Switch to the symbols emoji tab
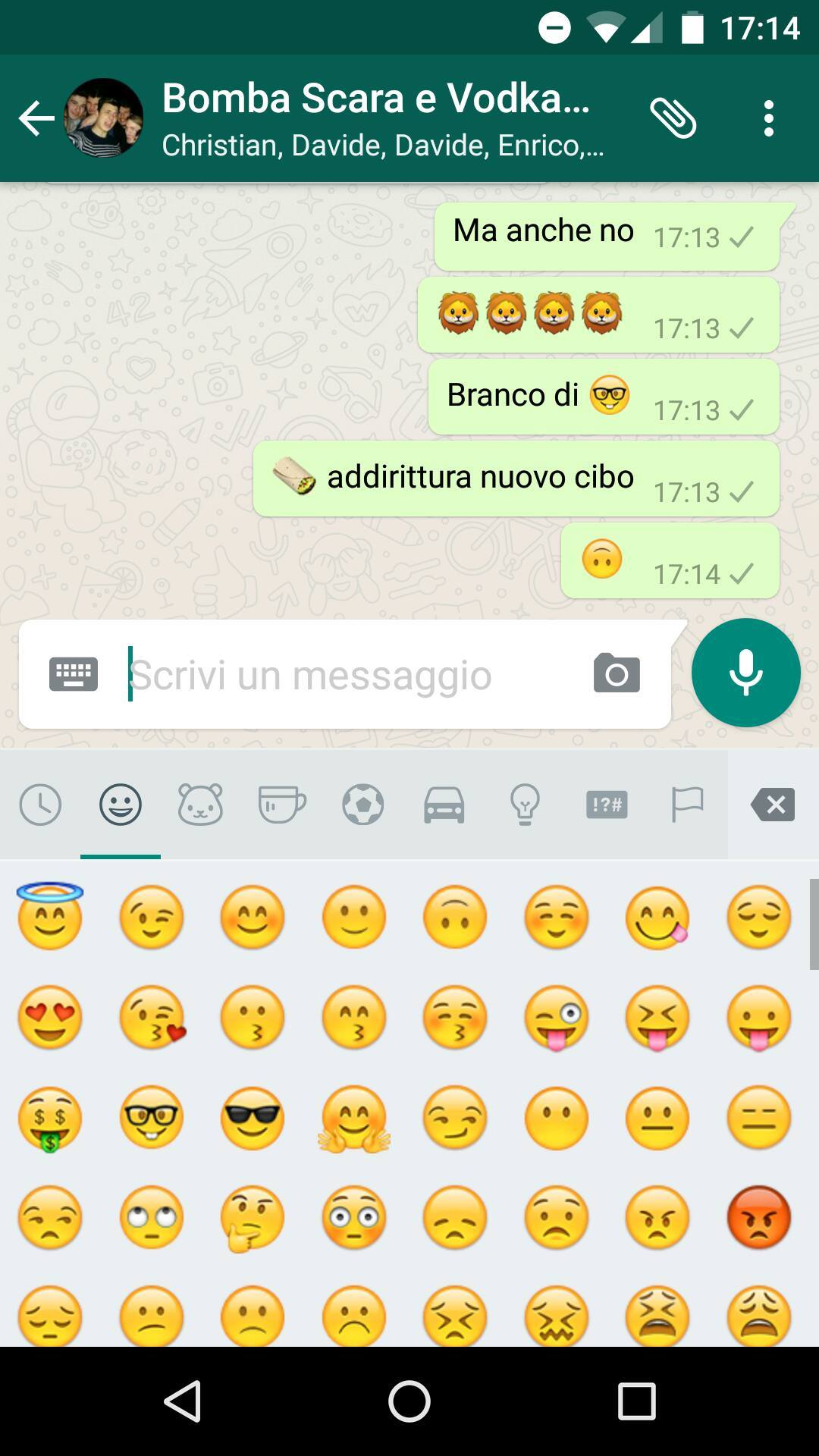819x1456 pixels. pyautogui.click(x=607, y=805)
